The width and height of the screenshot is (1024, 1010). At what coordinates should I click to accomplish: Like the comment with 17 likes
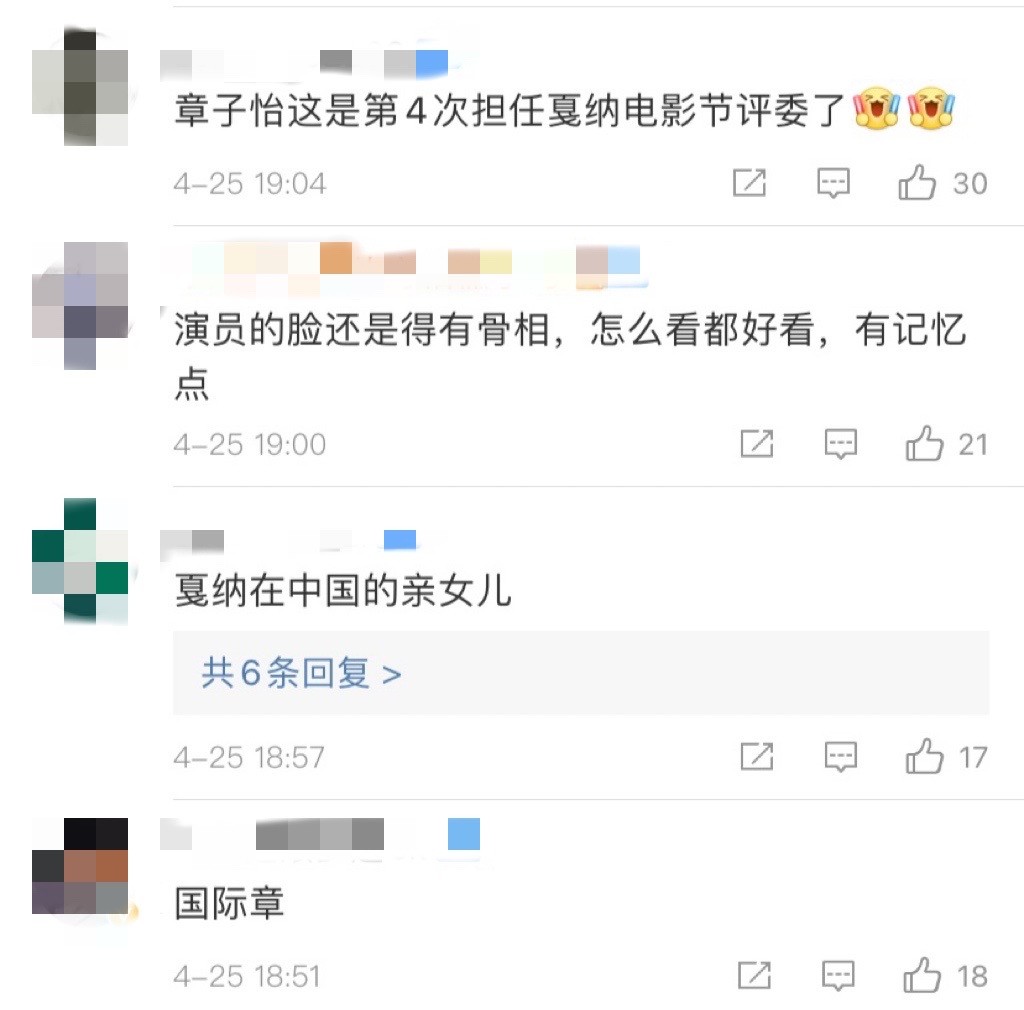click(x=925, y=757)
